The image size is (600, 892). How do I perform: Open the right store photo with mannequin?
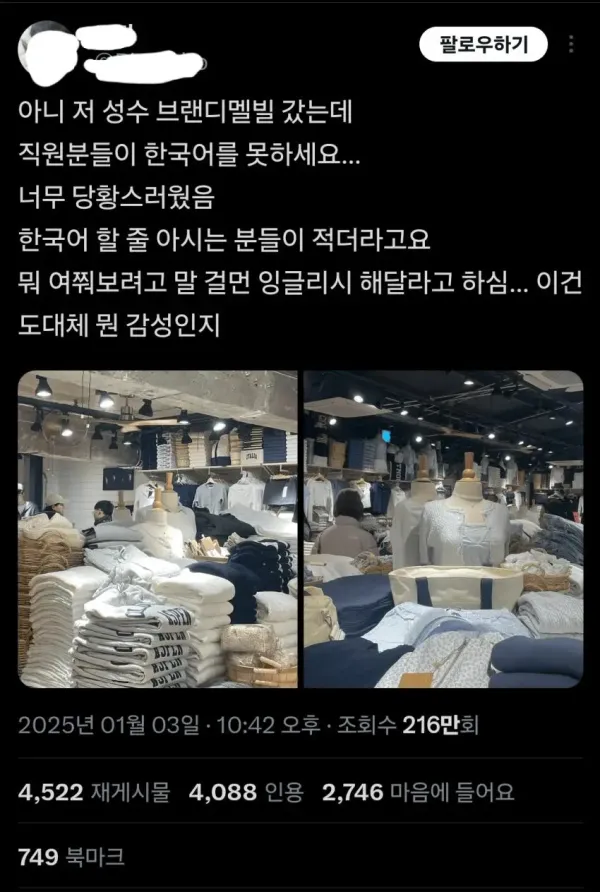pyautogui.click(x=443, y=528)
